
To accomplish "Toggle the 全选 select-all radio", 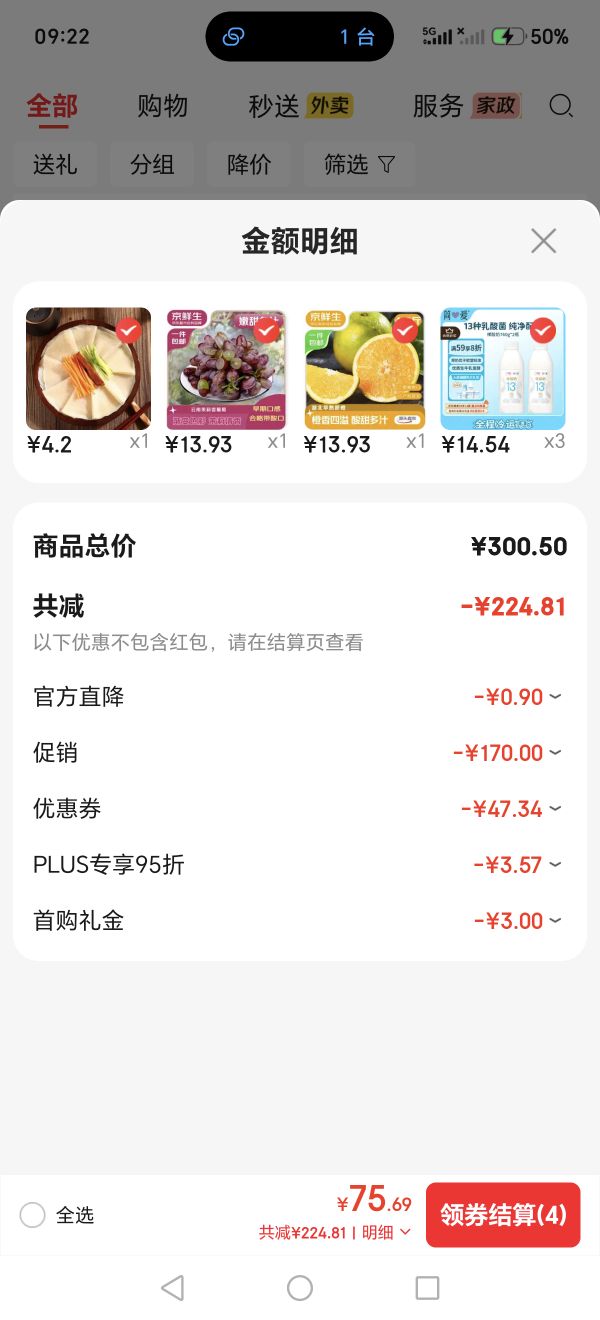I will click(33, 1215).
